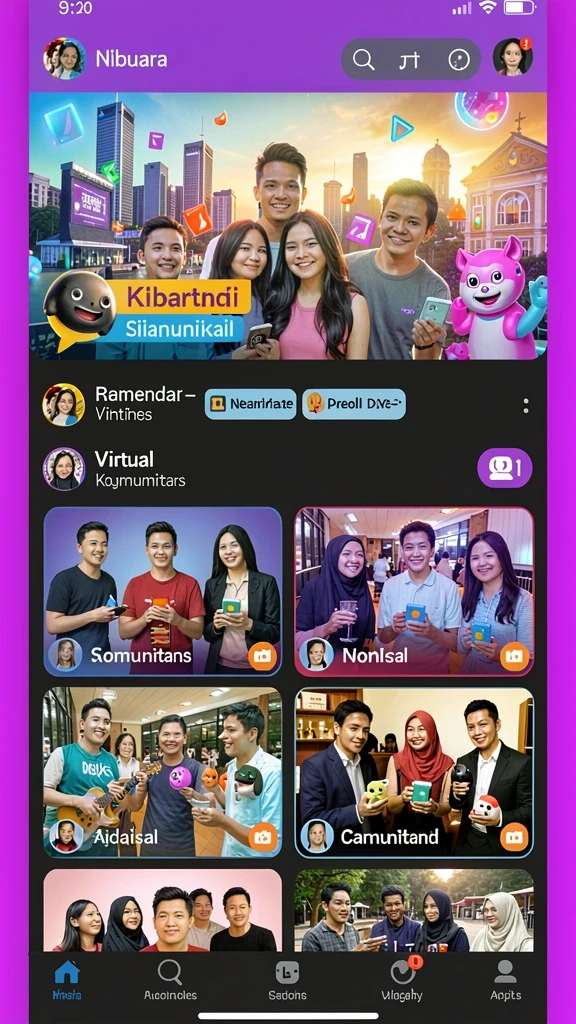Open the search icon in the top bar
576x1024 pixels.
point(364,60)
